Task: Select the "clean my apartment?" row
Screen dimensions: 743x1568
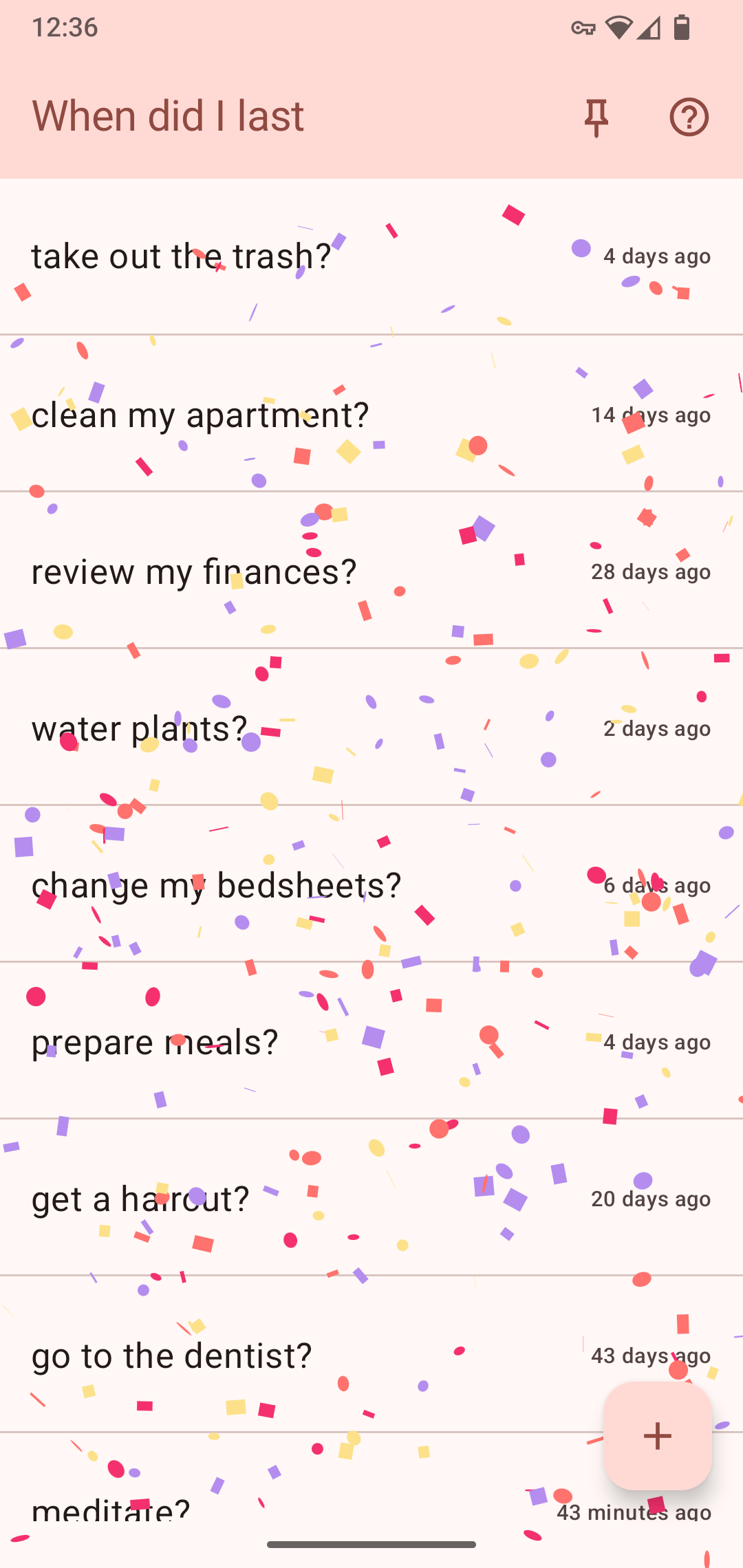Action: (x=201, y=415)
